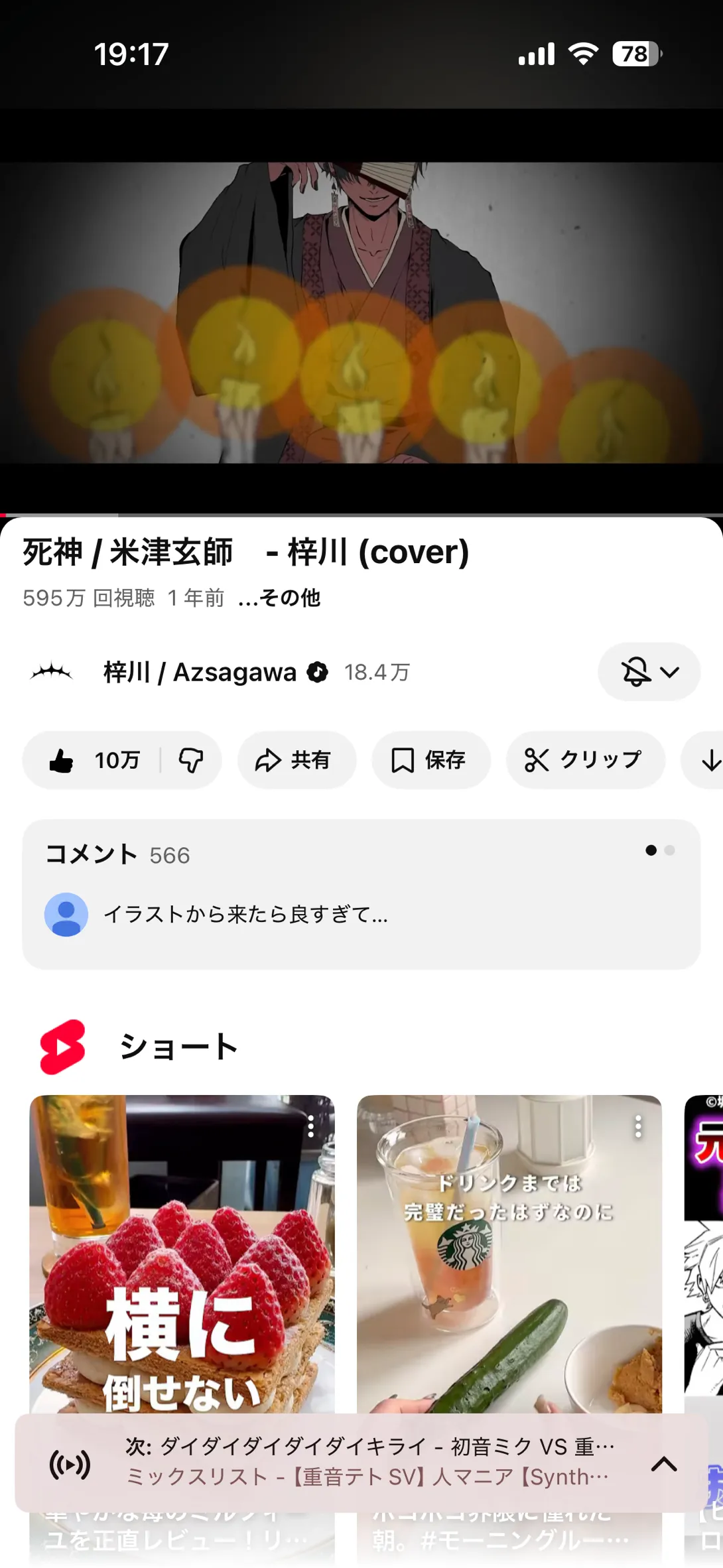The height and width of the screenshot is (1568, 723).
Task: Like the video with 10万 likes
Action: [93, 760]
